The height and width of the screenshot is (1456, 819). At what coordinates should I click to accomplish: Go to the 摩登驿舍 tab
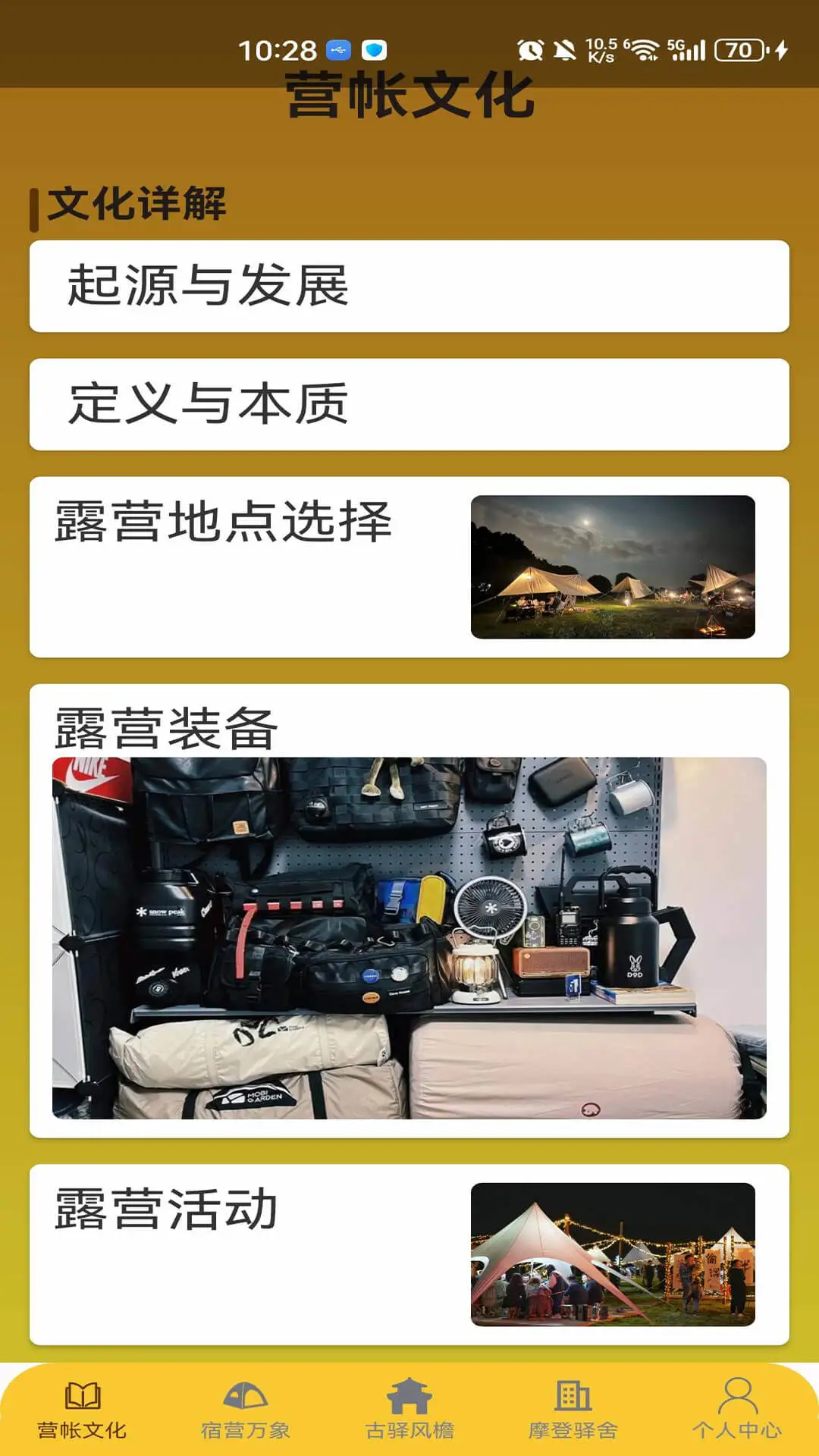click(573, 1410)
